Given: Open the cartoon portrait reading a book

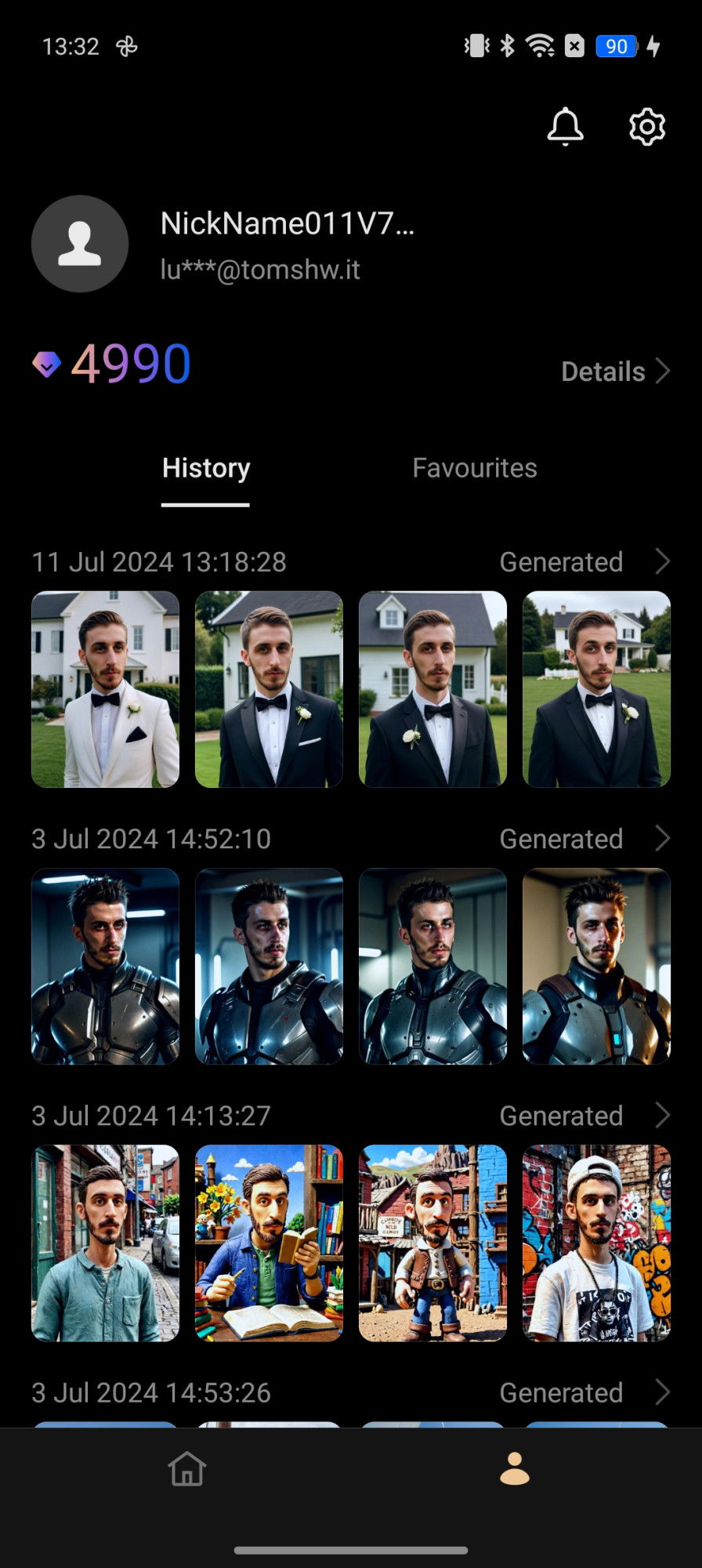Looking at the screenshot, I should tap(269, 1243).
